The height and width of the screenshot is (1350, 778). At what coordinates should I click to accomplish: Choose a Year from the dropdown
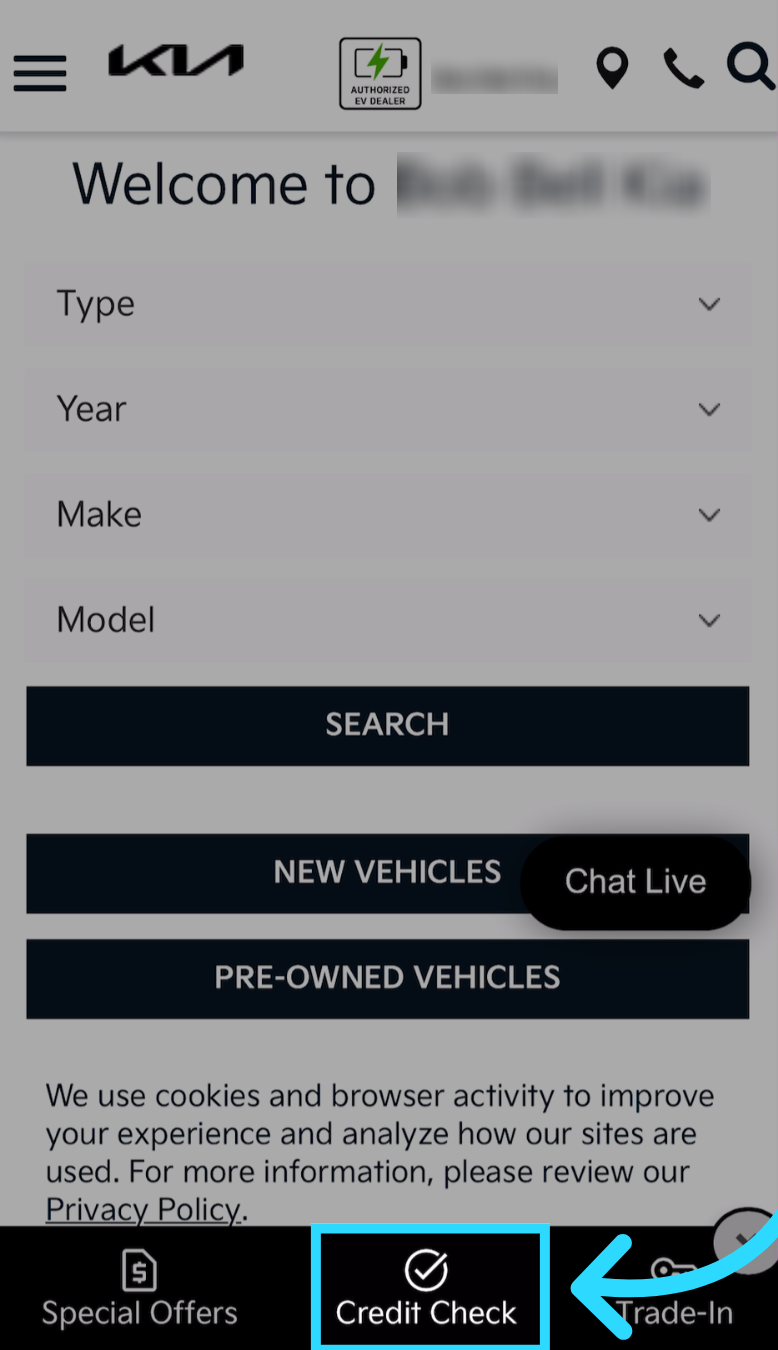click(x=387, y=409)
